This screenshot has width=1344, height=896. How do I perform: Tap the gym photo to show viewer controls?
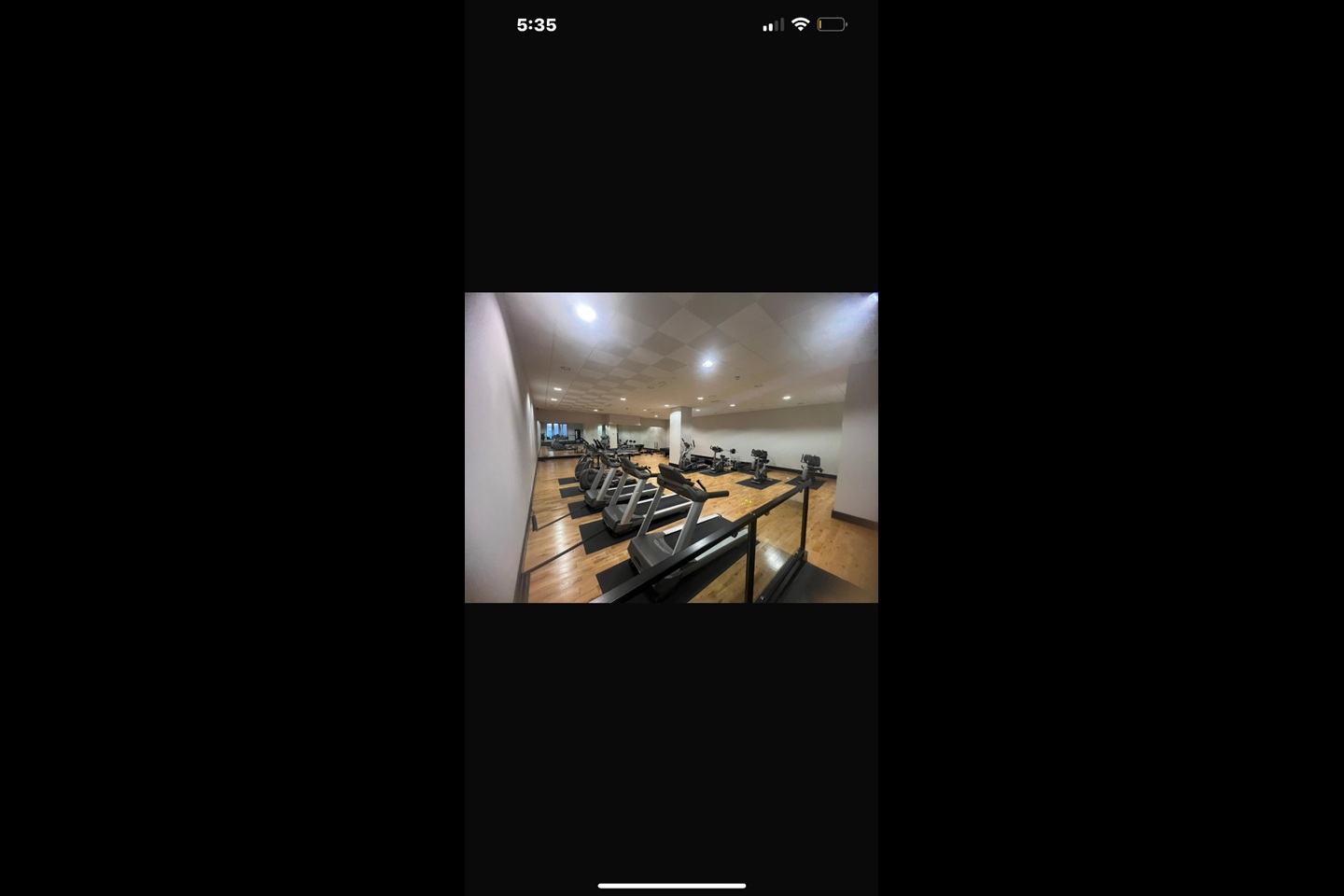click(x=671, y=447)
